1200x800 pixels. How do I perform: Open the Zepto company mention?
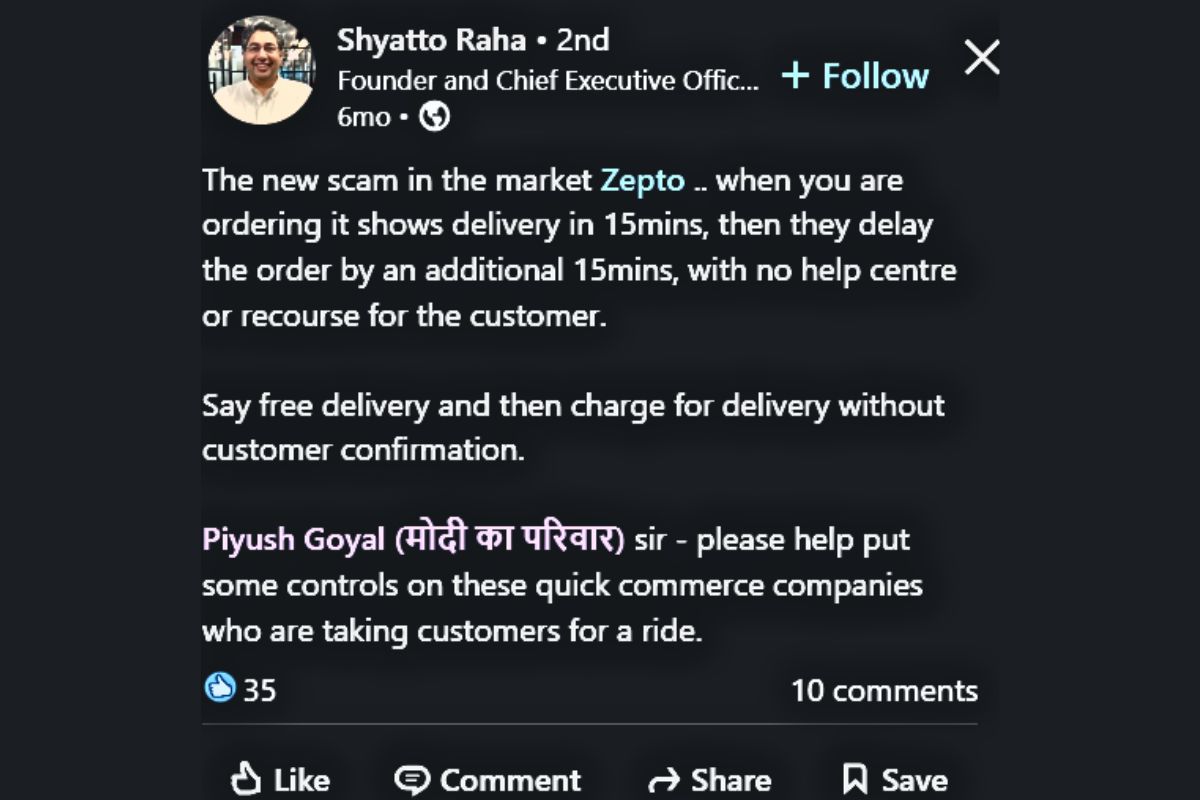tap(643, 181)
